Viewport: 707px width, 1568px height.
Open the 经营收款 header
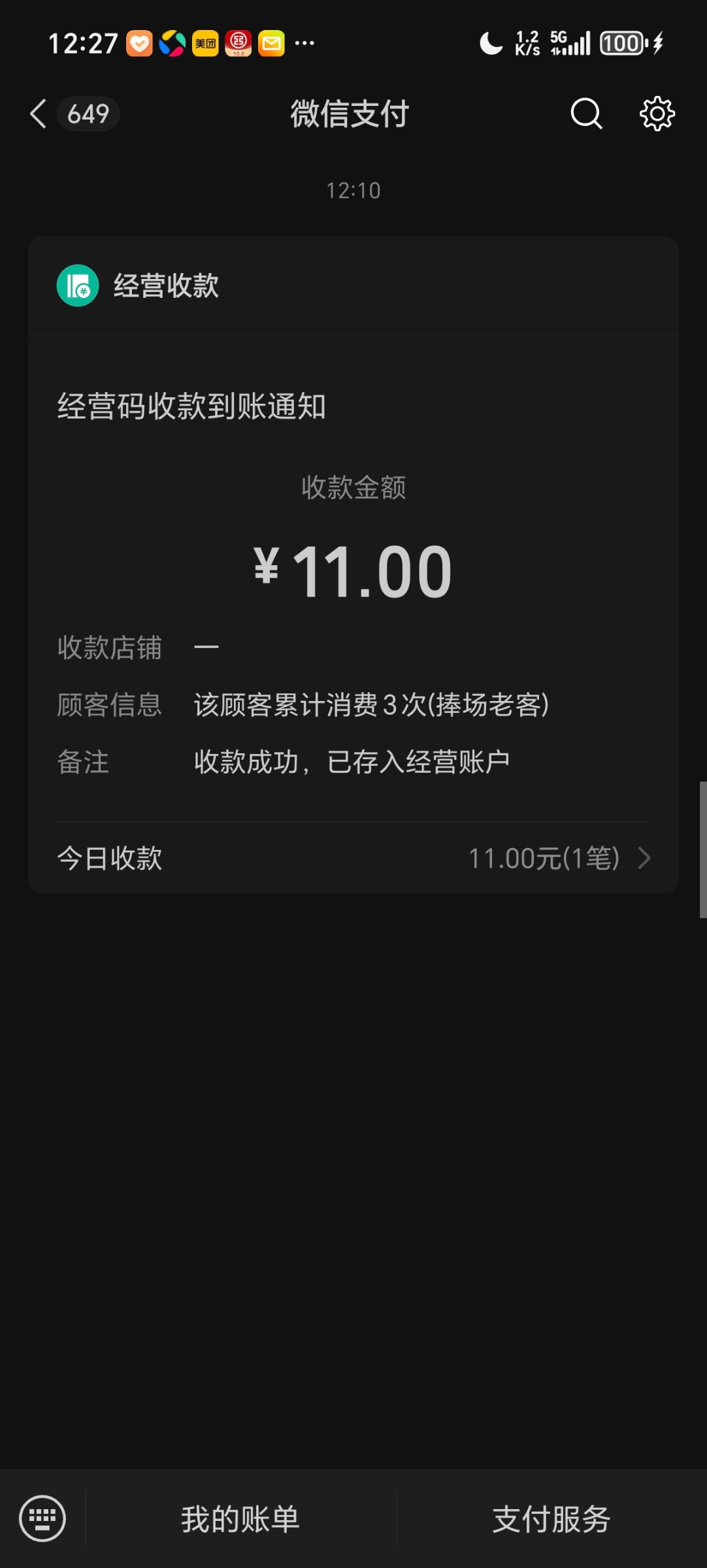coord(353,286)
